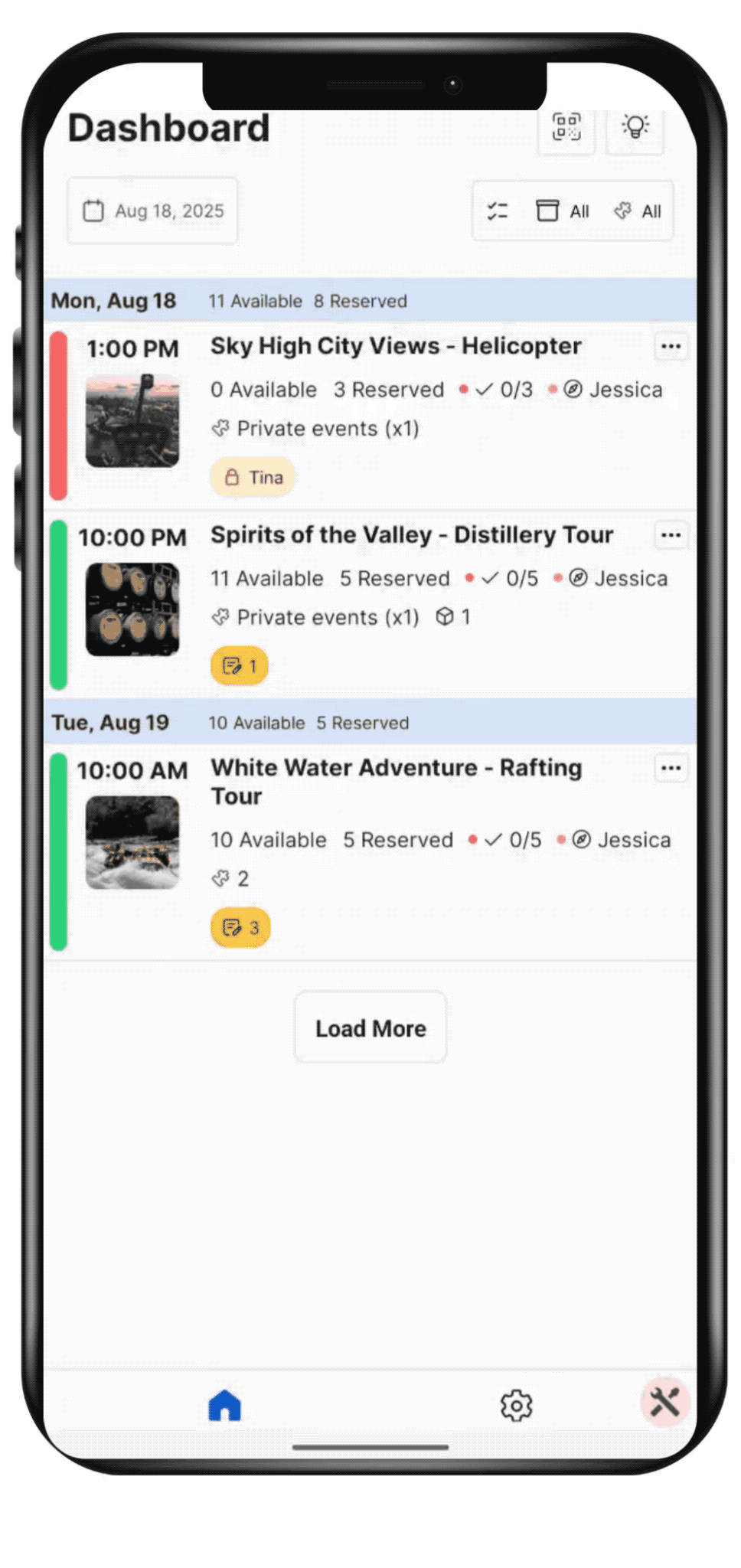Filter by product, currently All

(563, 211)
